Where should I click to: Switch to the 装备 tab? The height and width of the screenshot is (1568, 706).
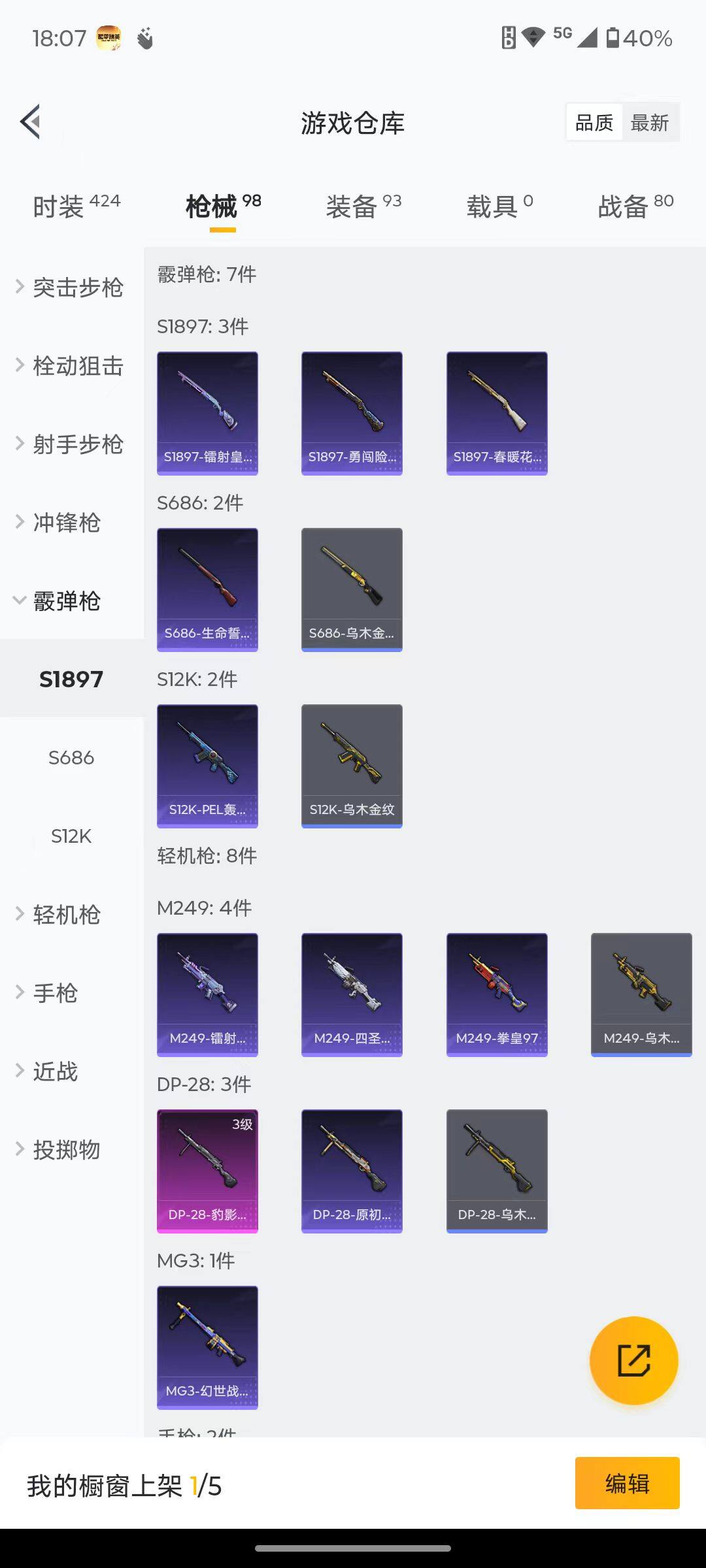pyautogui.click(x=363, y=206)
